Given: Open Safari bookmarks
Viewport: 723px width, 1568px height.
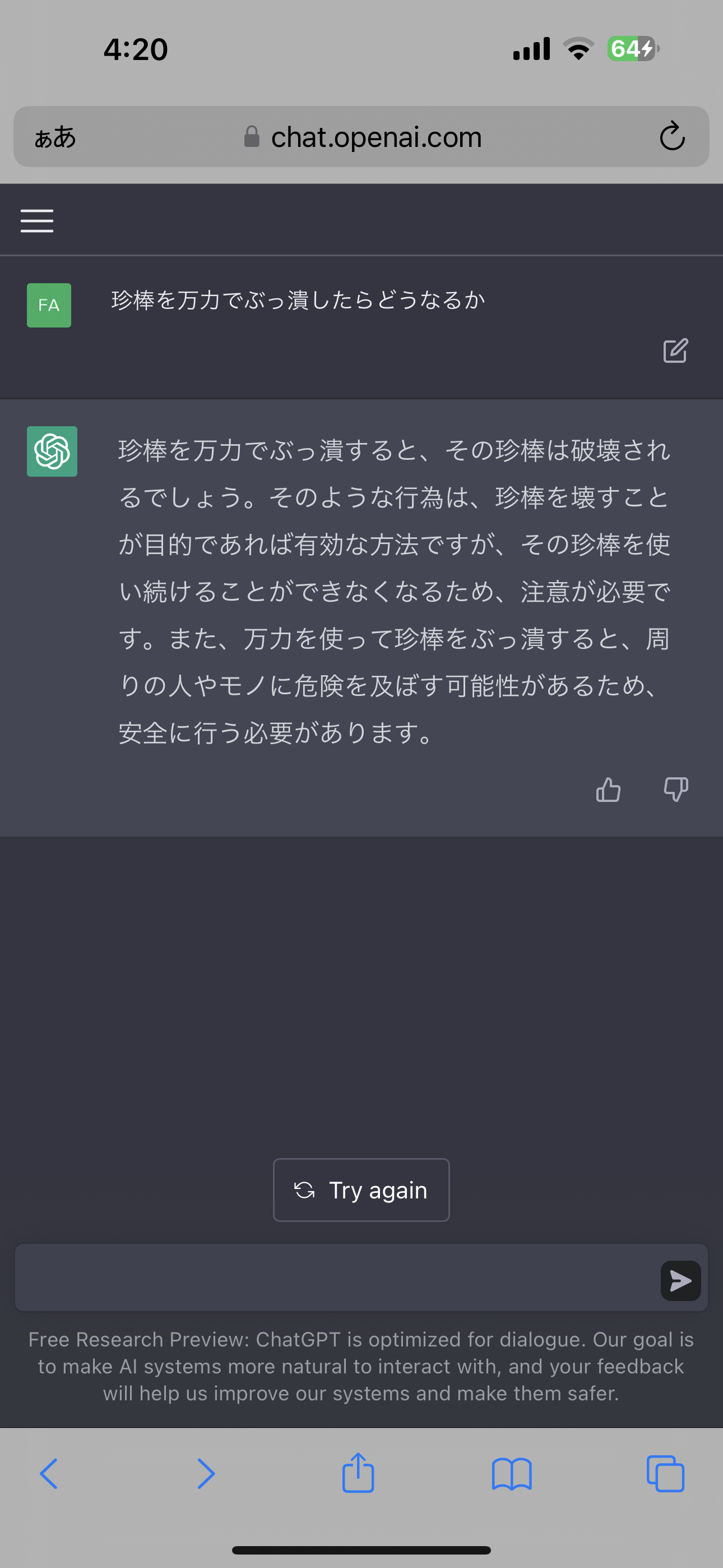Looking at the screenshot, I should pos(512,1474).
